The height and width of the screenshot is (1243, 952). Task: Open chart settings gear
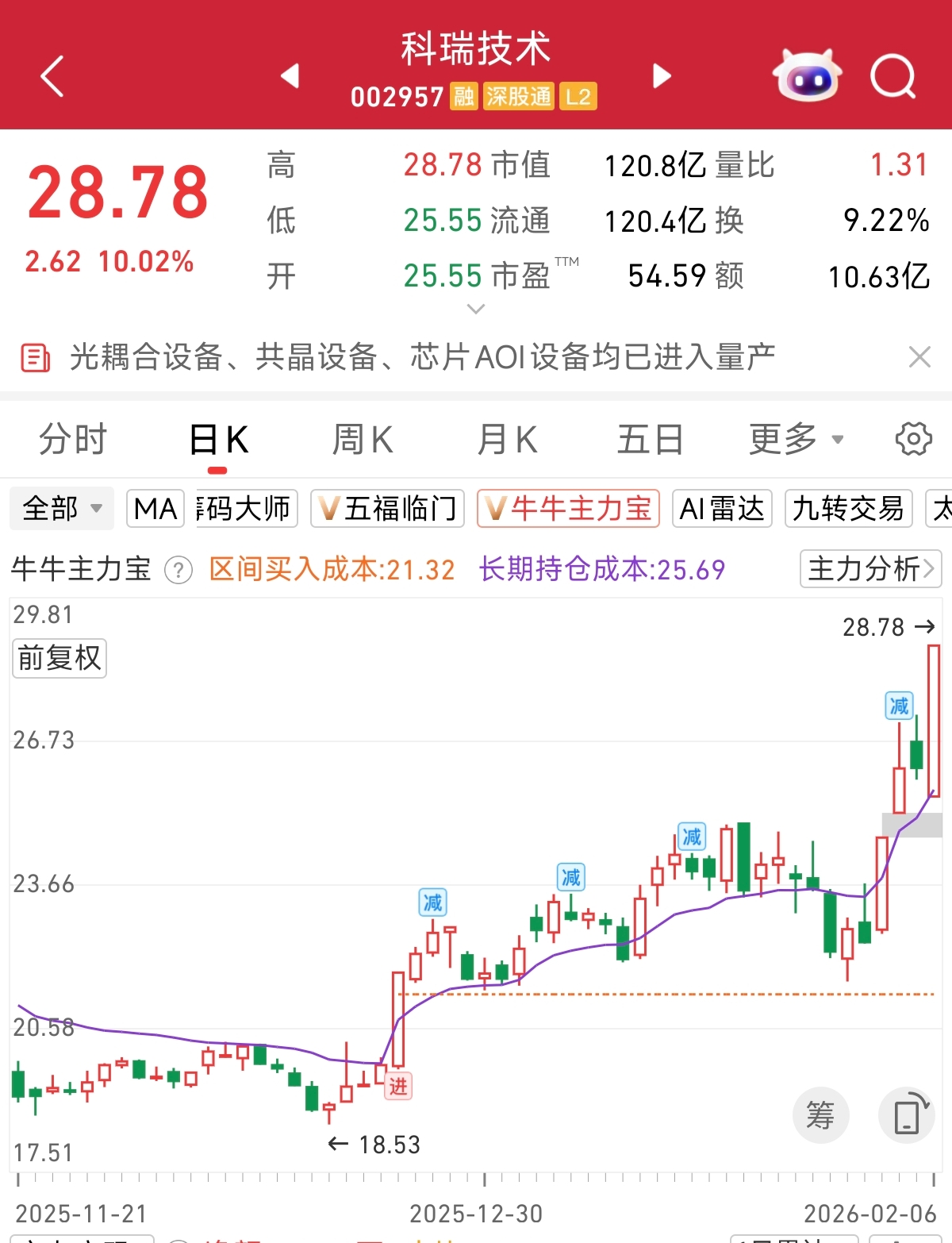coord(913,439)
